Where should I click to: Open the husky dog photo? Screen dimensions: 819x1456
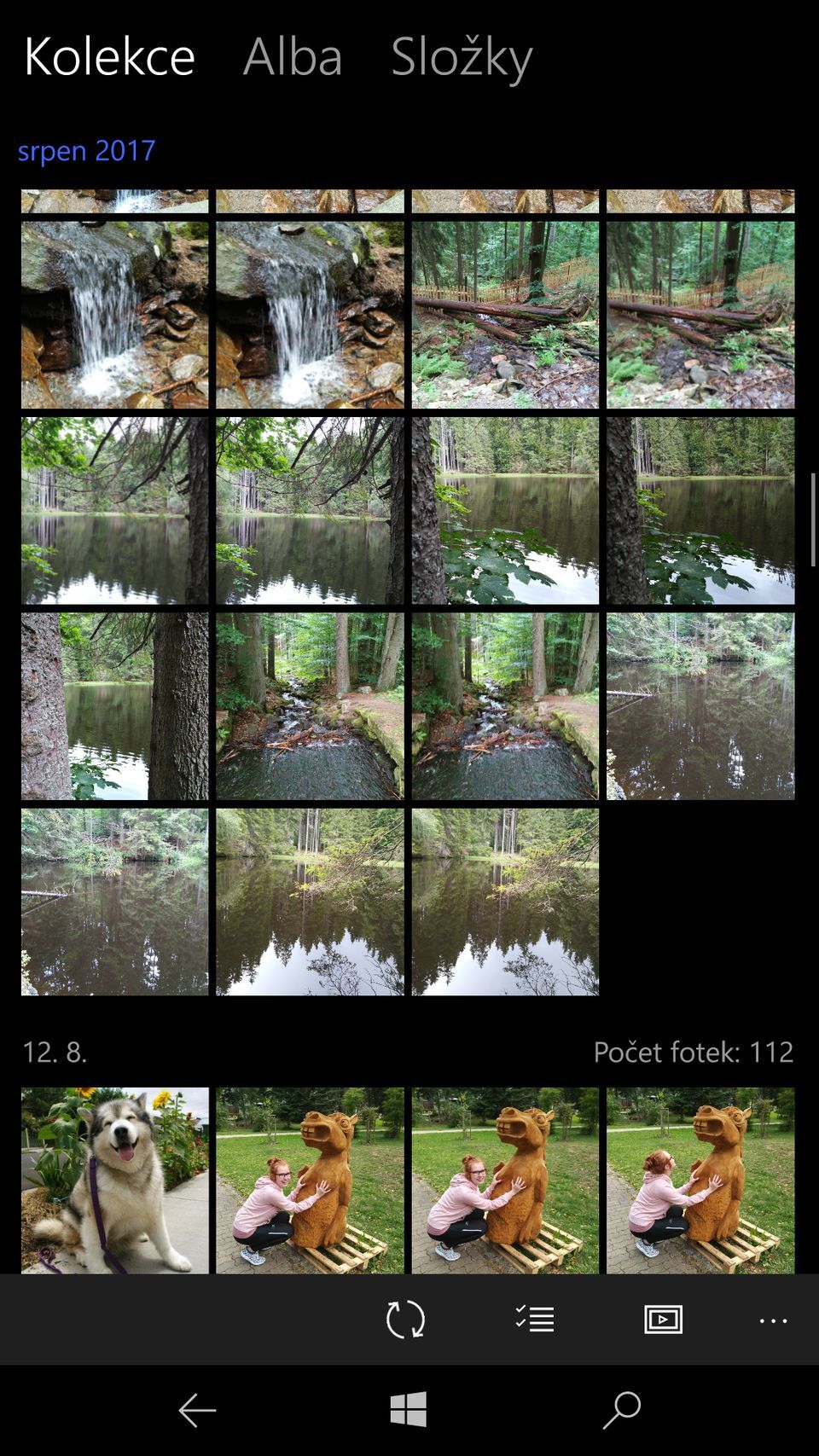coord(114,1180)
